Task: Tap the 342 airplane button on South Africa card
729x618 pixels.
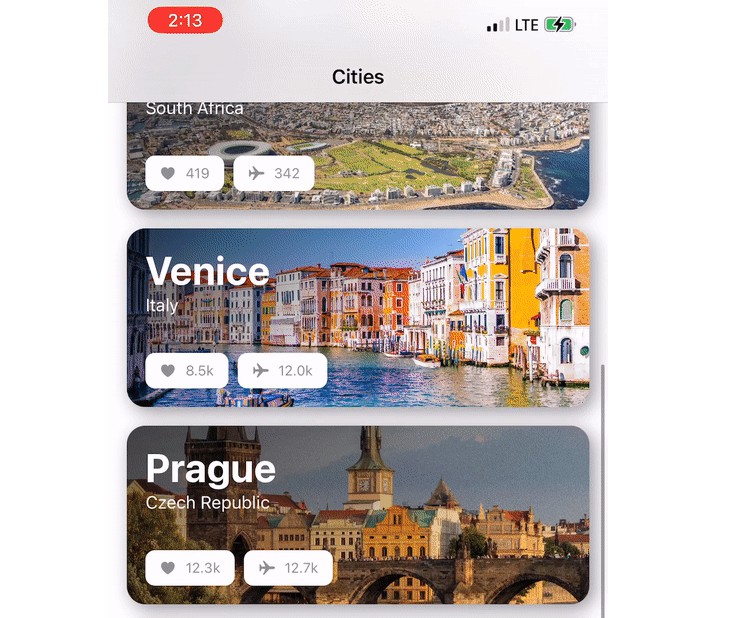Action: click(274, 173)
